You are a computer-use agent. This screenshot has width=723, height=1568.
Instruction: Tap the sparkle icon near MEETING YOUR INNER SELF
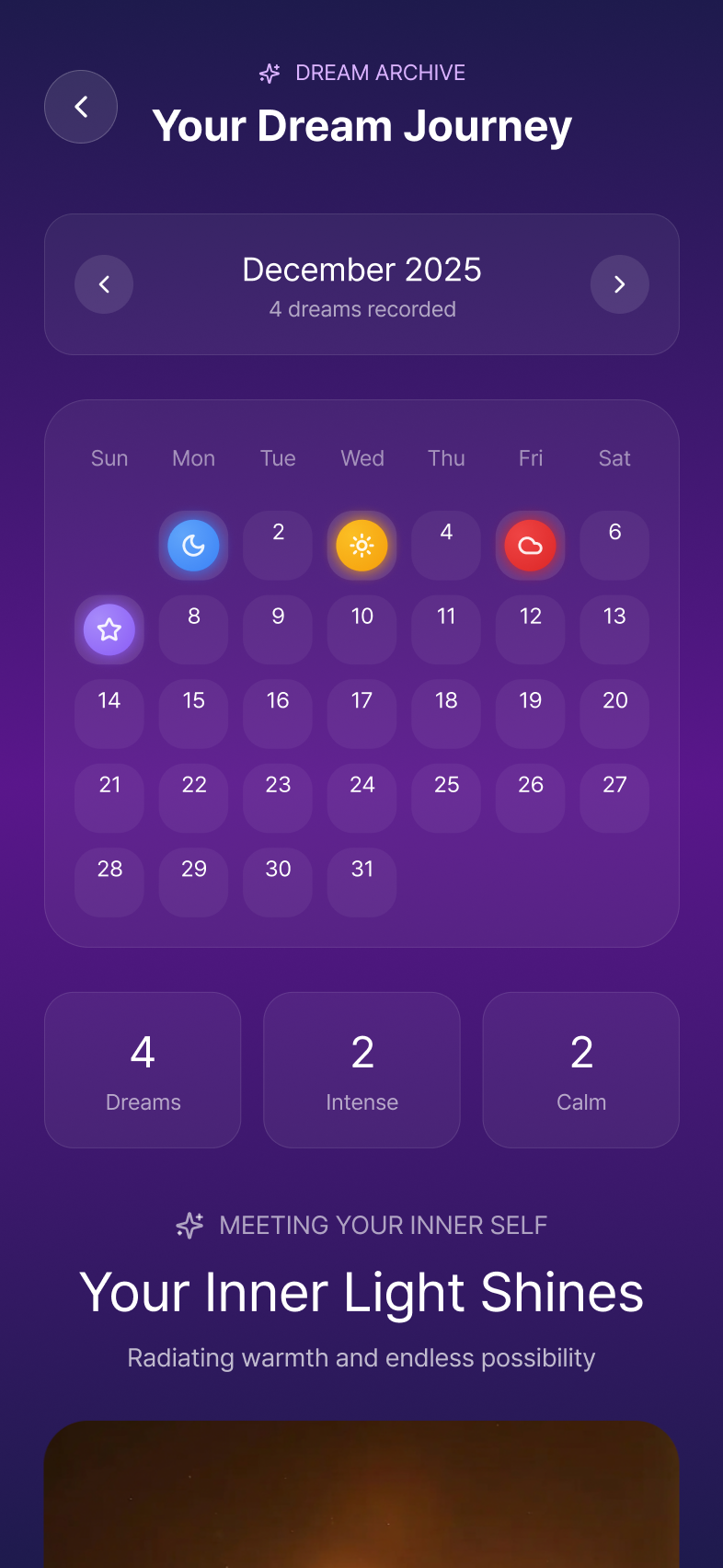pyautogui.click(x=189, y=1225)
